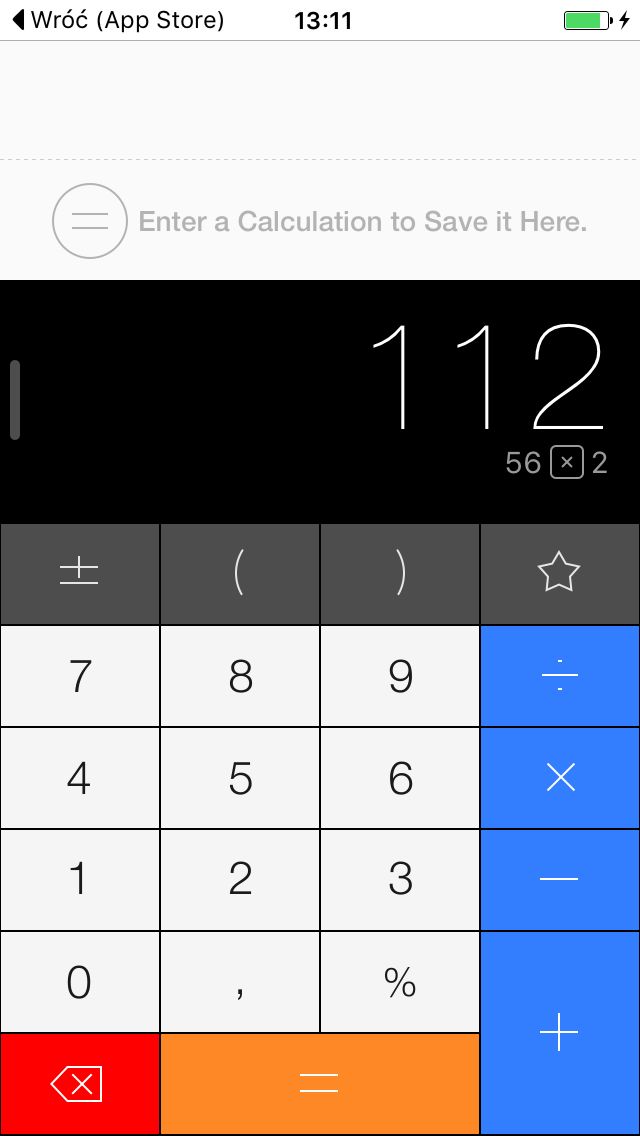Delete the last digit with red backspace
Screen dimensions: 640x1136
80,1085
